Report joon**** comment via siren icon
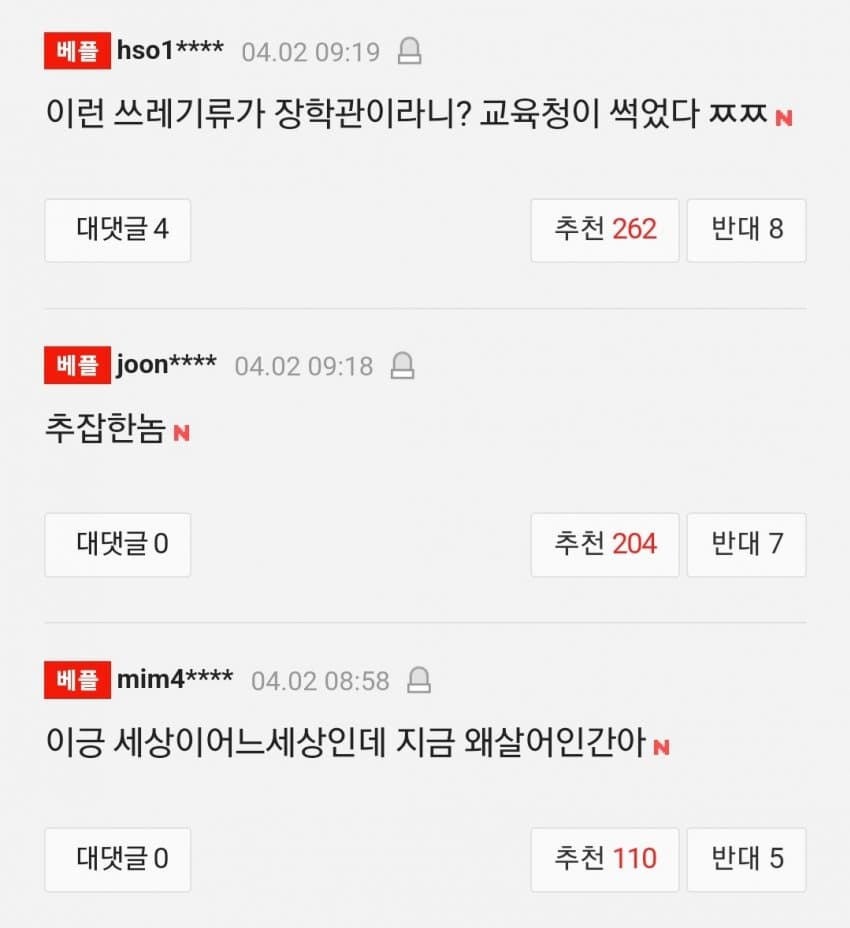The width and height of the screenshot is (850, 928). 402,366
